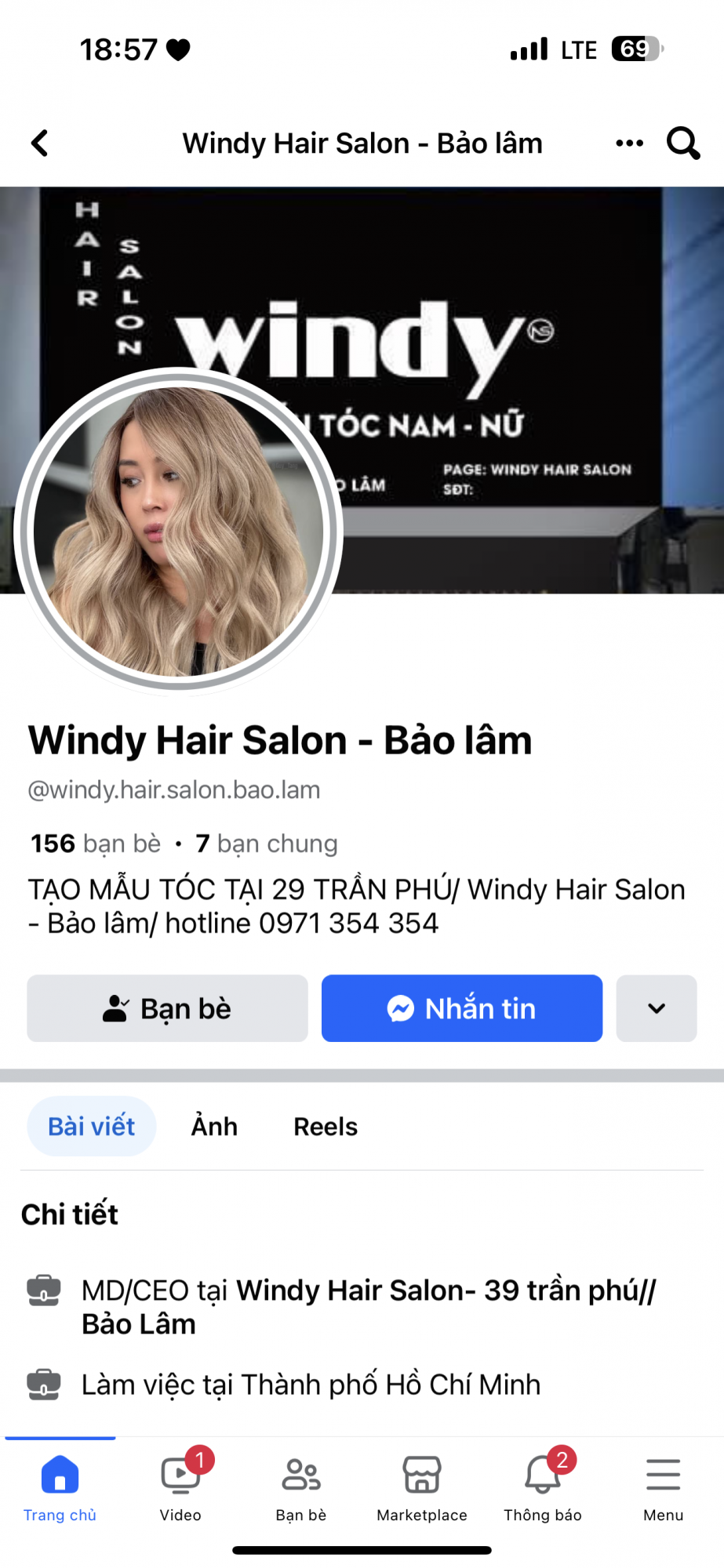Switch to the Bài viết tab

pyautogui.click(x=92, y=1127)
